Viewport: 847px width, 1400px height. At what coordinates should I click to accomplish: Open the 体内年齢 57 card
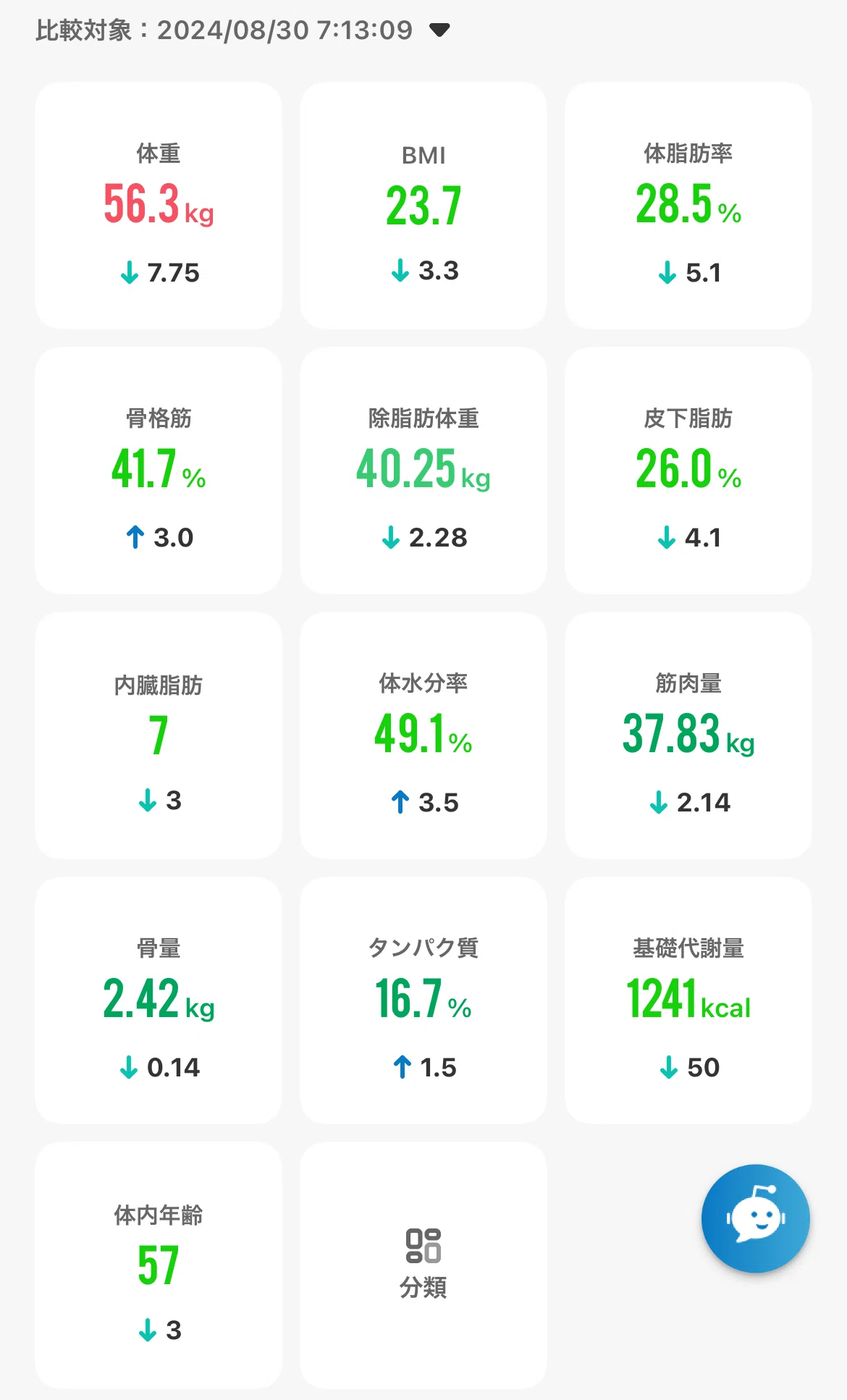(x=159, y=1265)
